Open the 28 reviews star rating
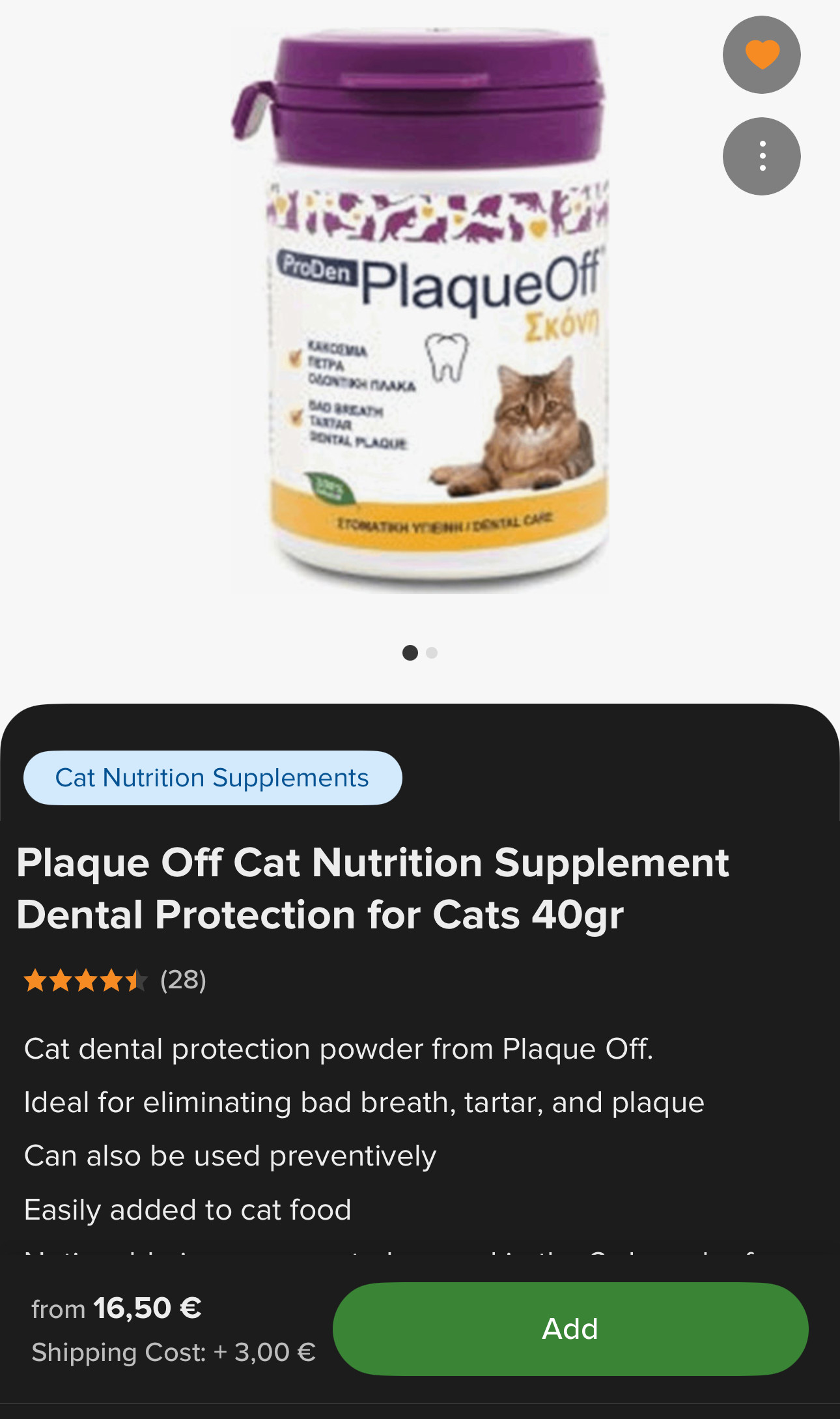840x1419 pixels. (x=115, y=980)
